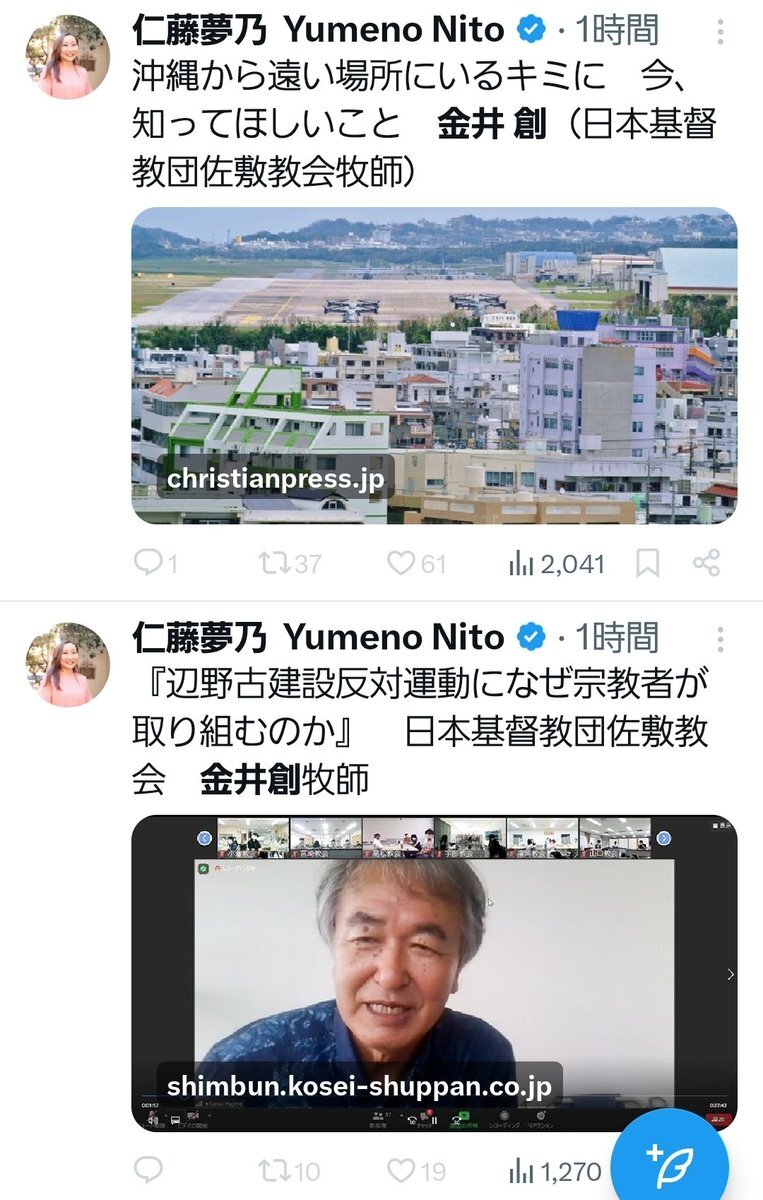Viewport: 763px width, 1200px height.
Task: Share the 沖縄から遠い場所 tweet
Action: (707, 564)
